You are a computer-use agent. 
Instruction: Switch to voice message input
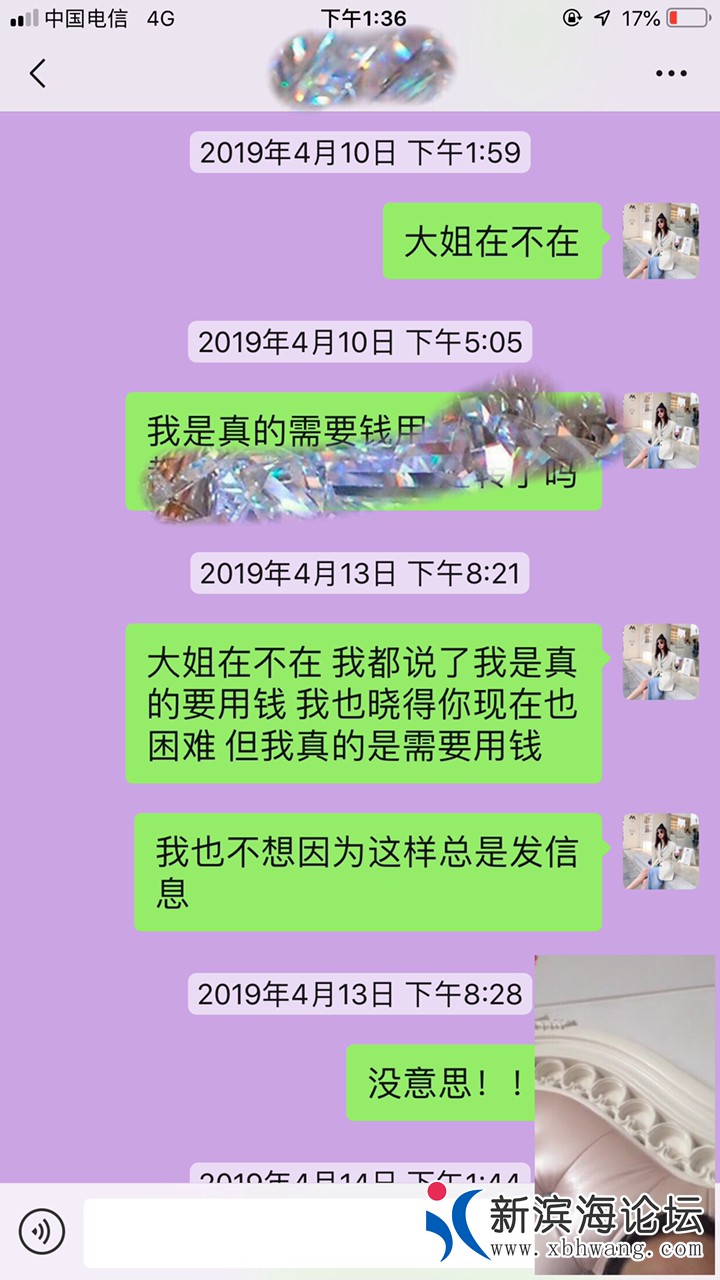(x=42, y=1231)
